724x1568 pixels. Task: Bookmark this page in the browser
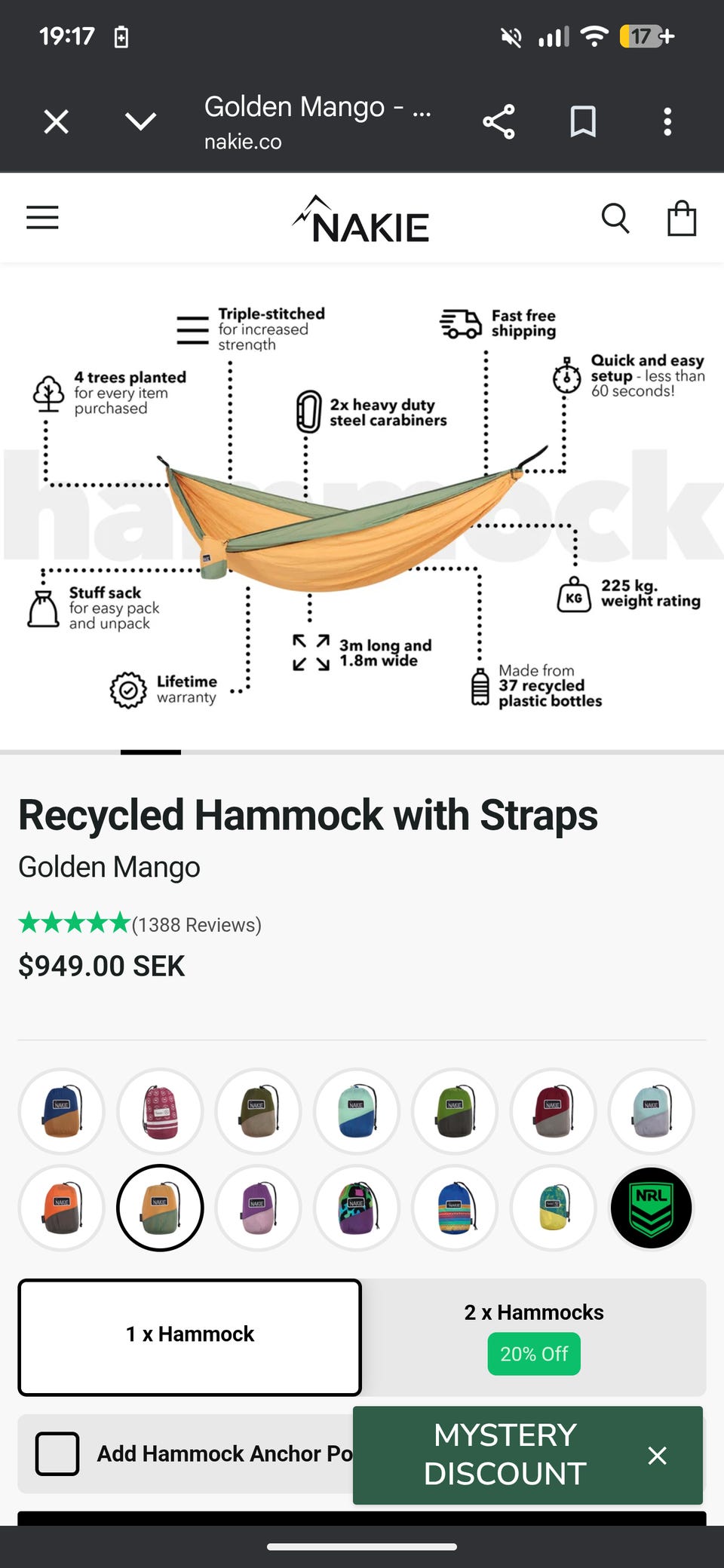[583, 121]
